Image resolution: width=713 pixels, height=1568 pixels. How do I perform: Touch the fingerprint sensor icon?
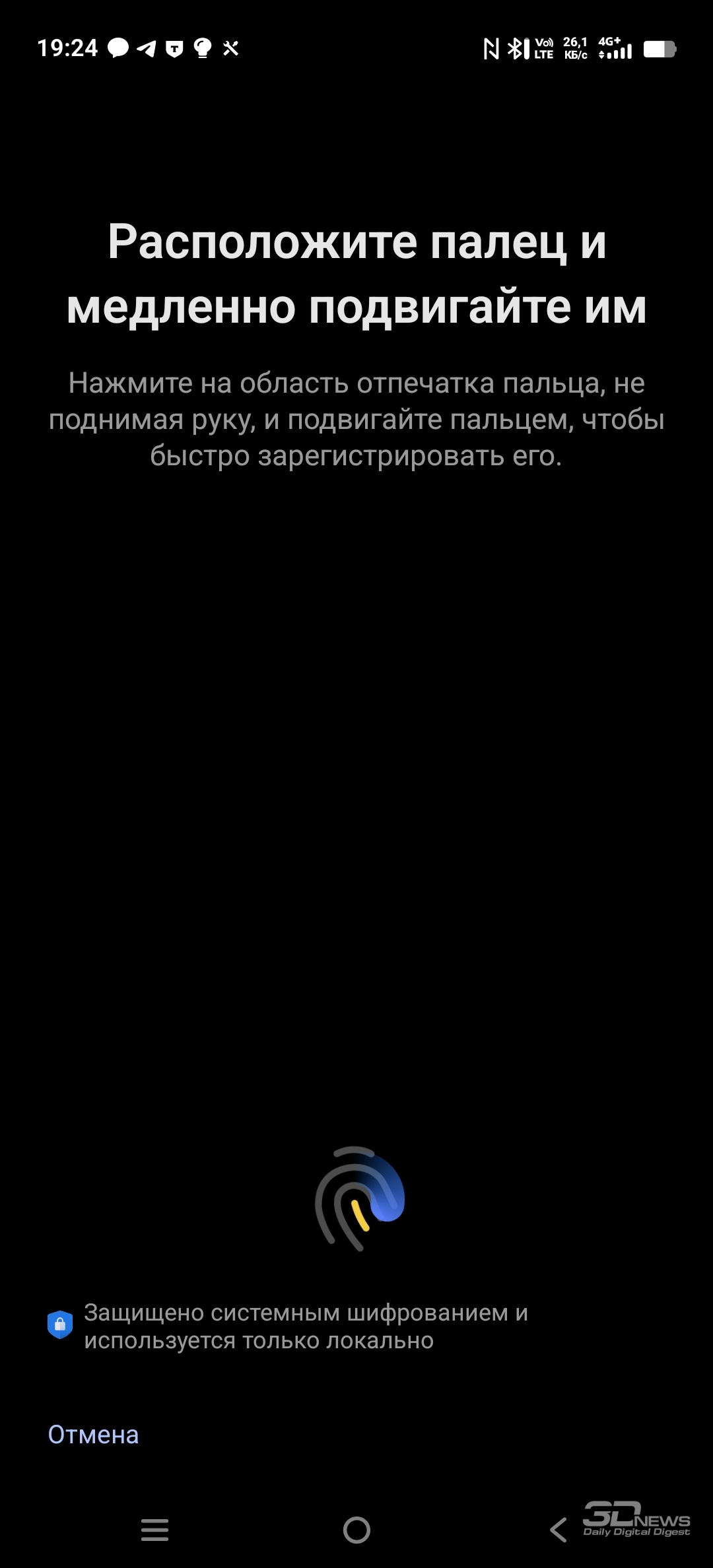pyautogui.click(x=358, y=1198)
